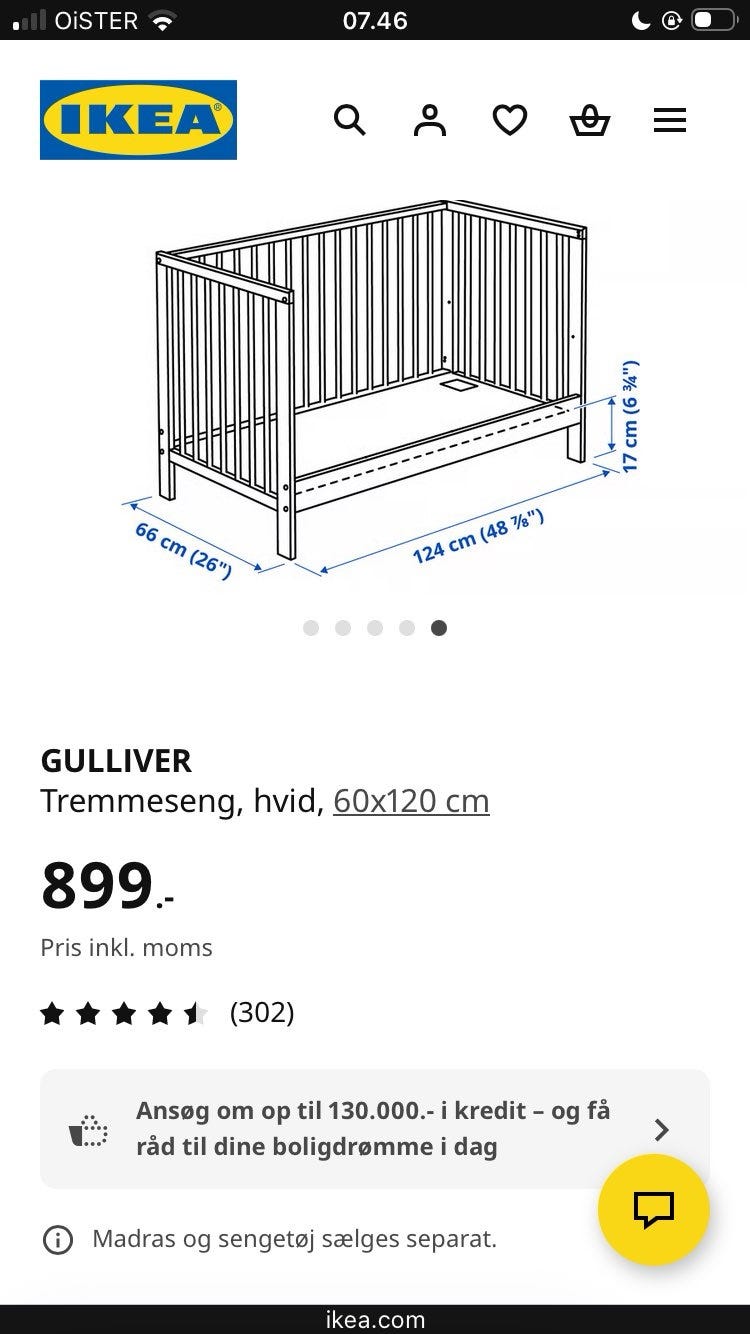Toggle the half-filled fifth rating star
The image size is (750, 1334).
(x=192, y=1013)
